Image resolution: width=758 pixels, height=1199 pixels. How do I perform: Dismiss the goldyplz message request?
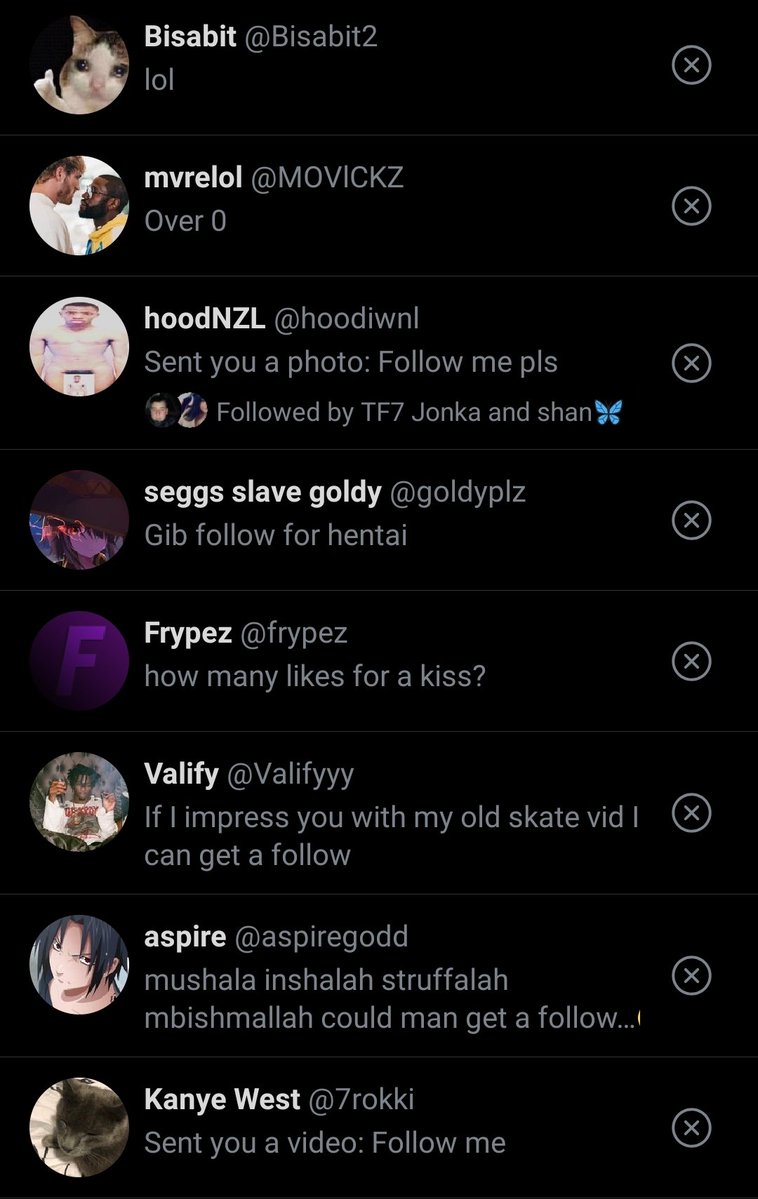point(690,520)
